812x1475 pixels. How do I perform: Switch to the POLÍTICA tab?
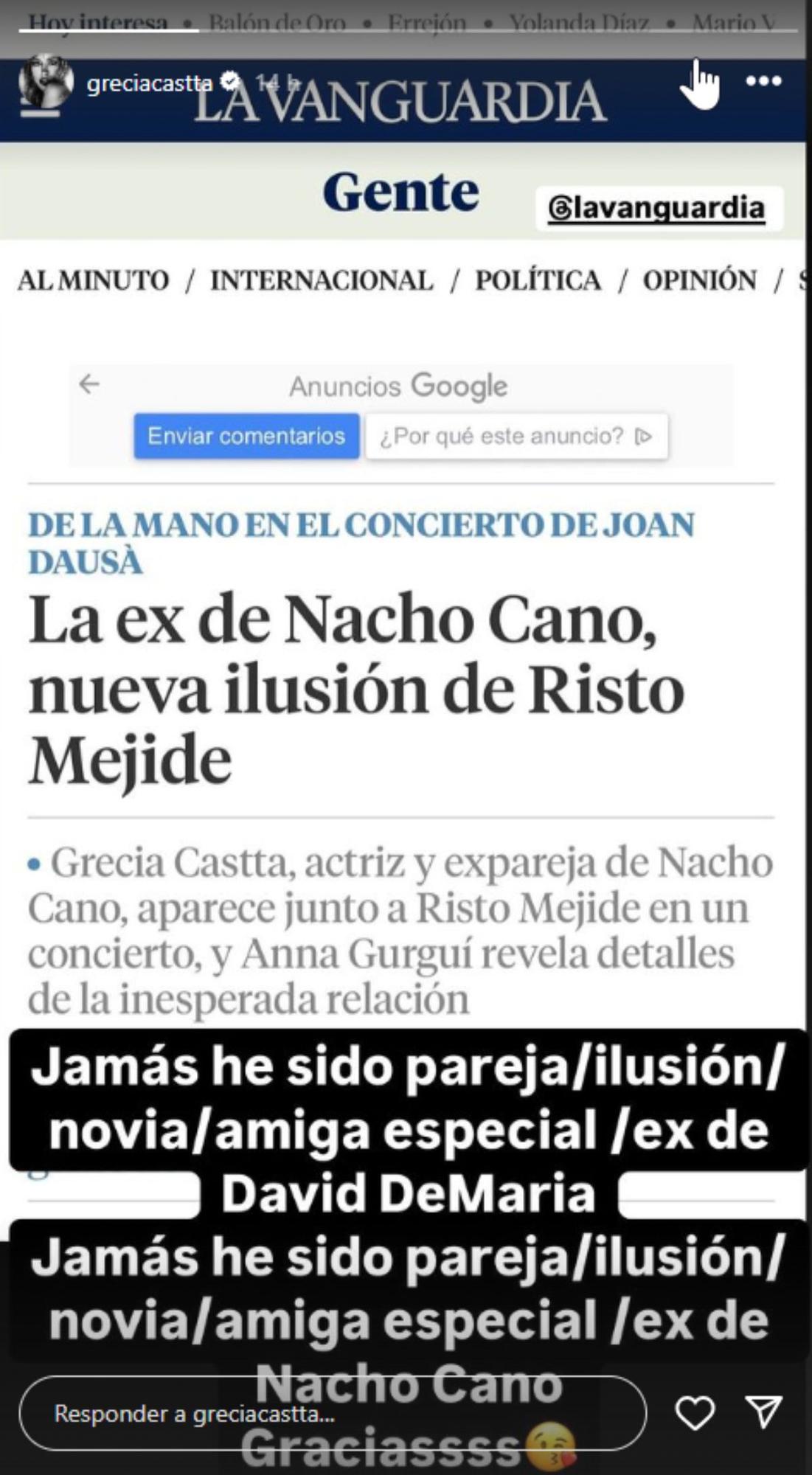click(538, 280)
